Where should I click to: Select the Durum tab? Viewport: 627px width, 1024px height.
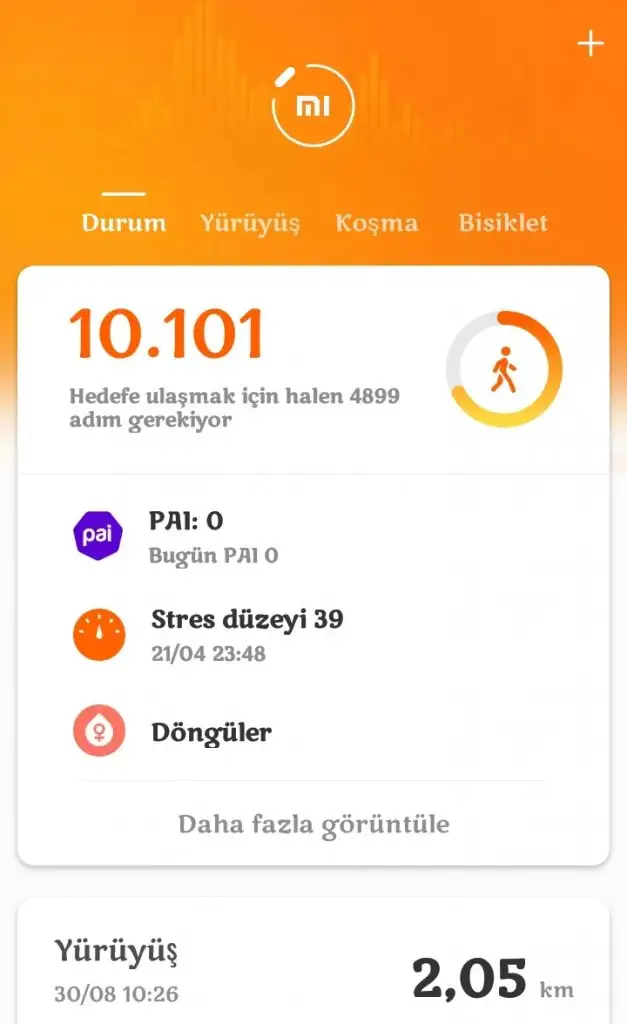[x=124, y=223]
